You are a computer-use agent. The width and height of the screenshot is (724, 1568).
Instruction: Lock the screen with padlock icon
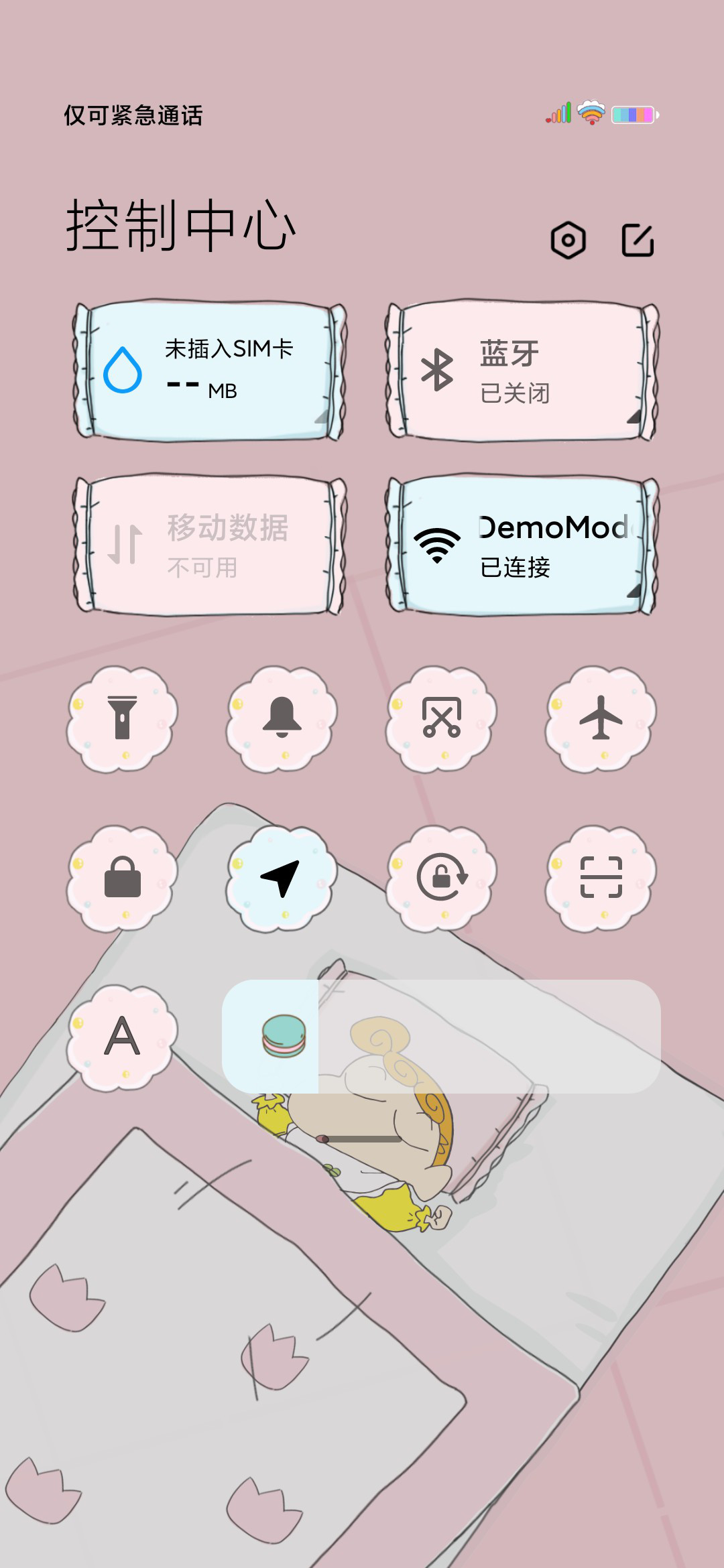[122, 878]
